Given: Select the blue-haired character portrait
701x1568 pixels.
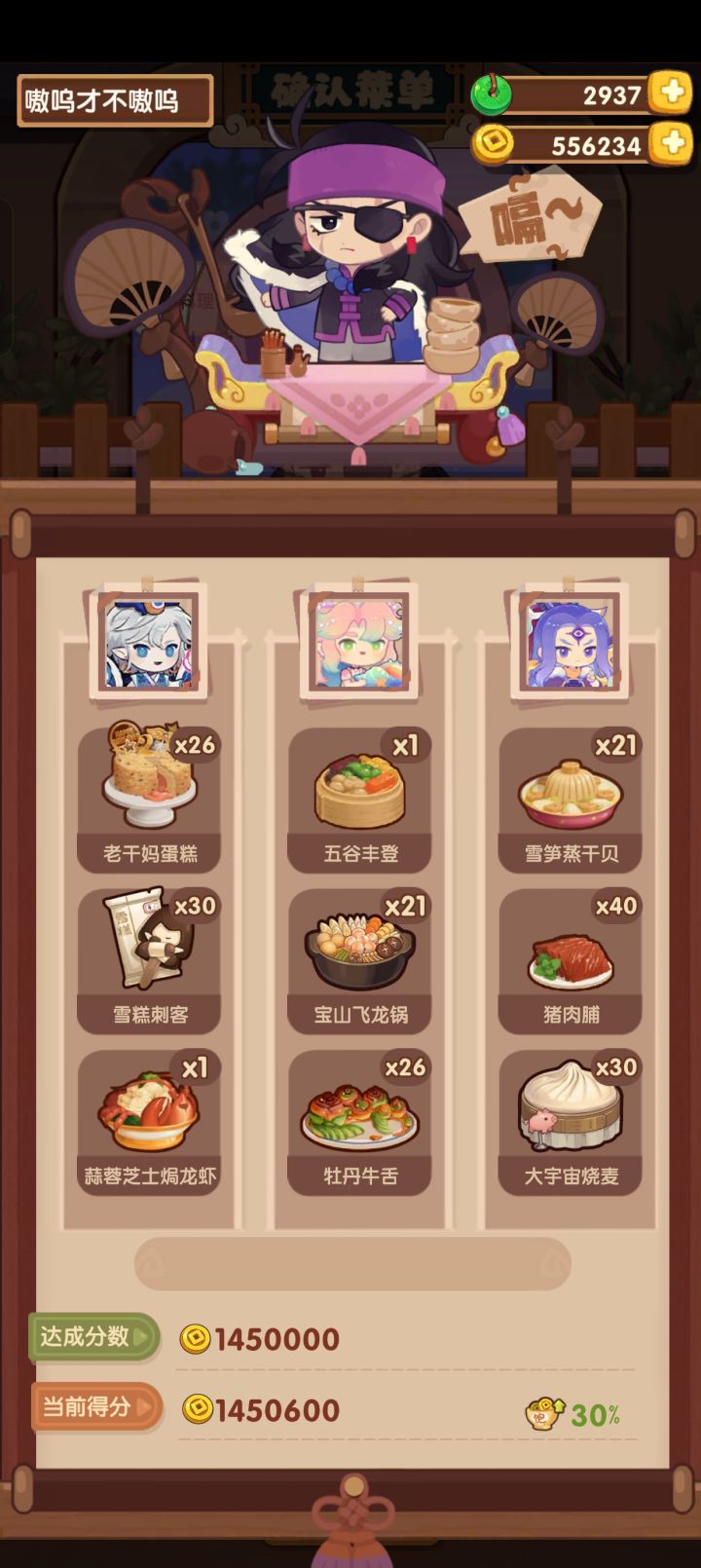Looking at the screenshot, I should [x=148, y=643].
